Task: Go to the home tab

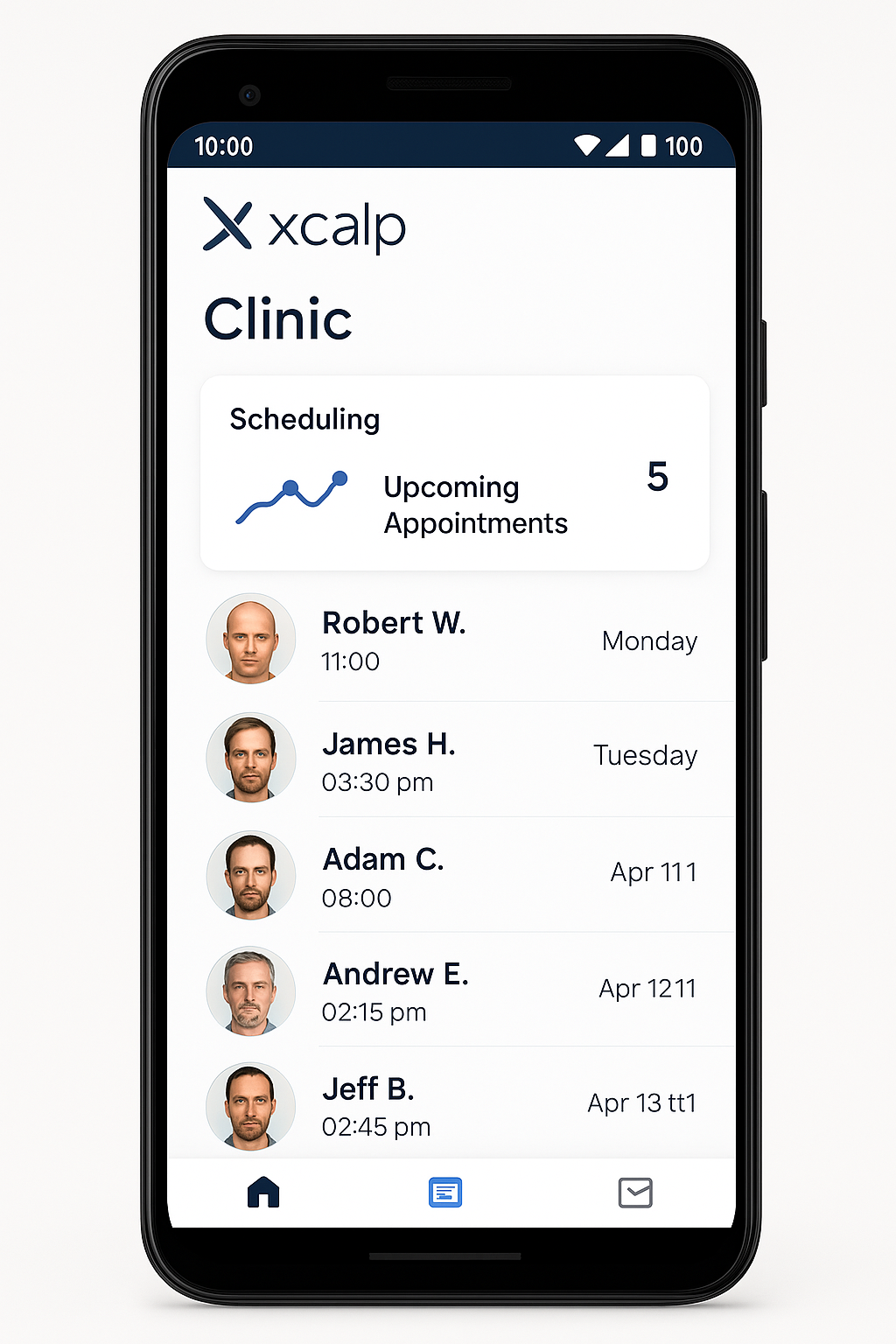Action: 263,1192
